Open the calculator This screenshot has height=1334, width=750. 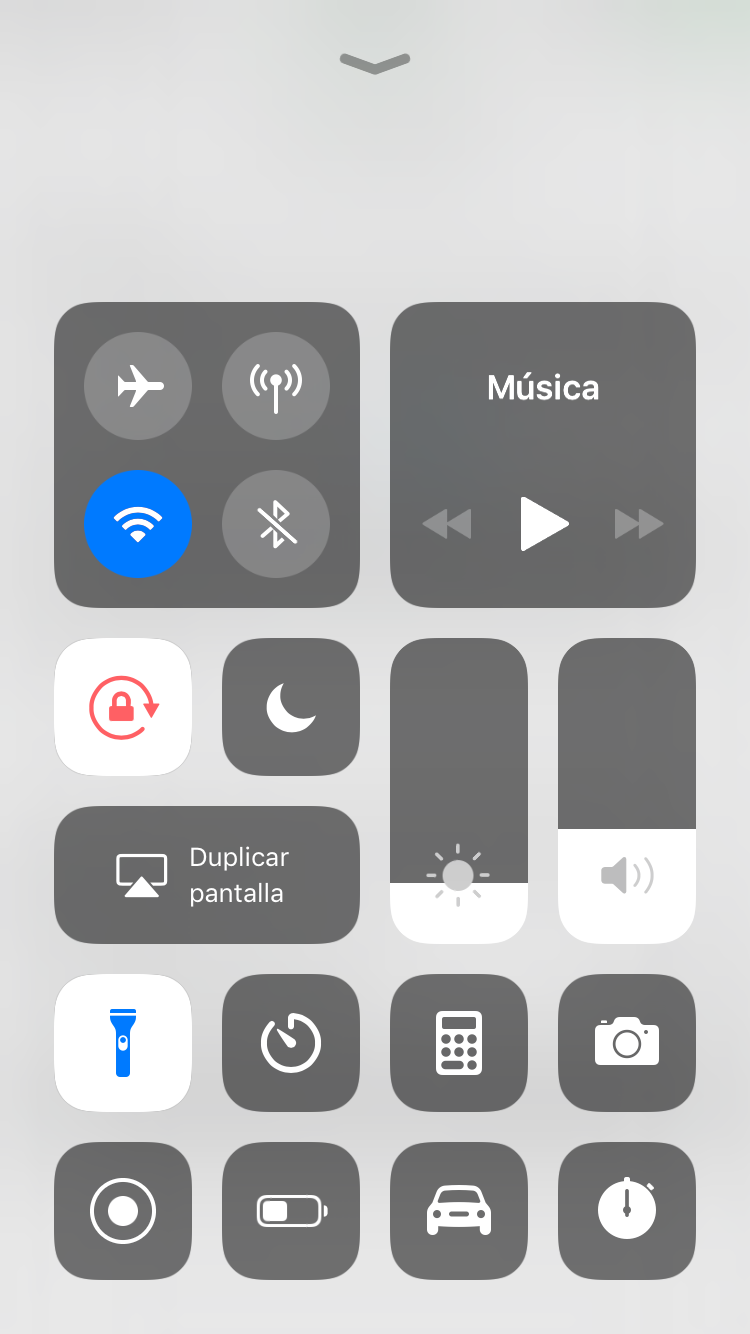click(x=458, y=1043)
